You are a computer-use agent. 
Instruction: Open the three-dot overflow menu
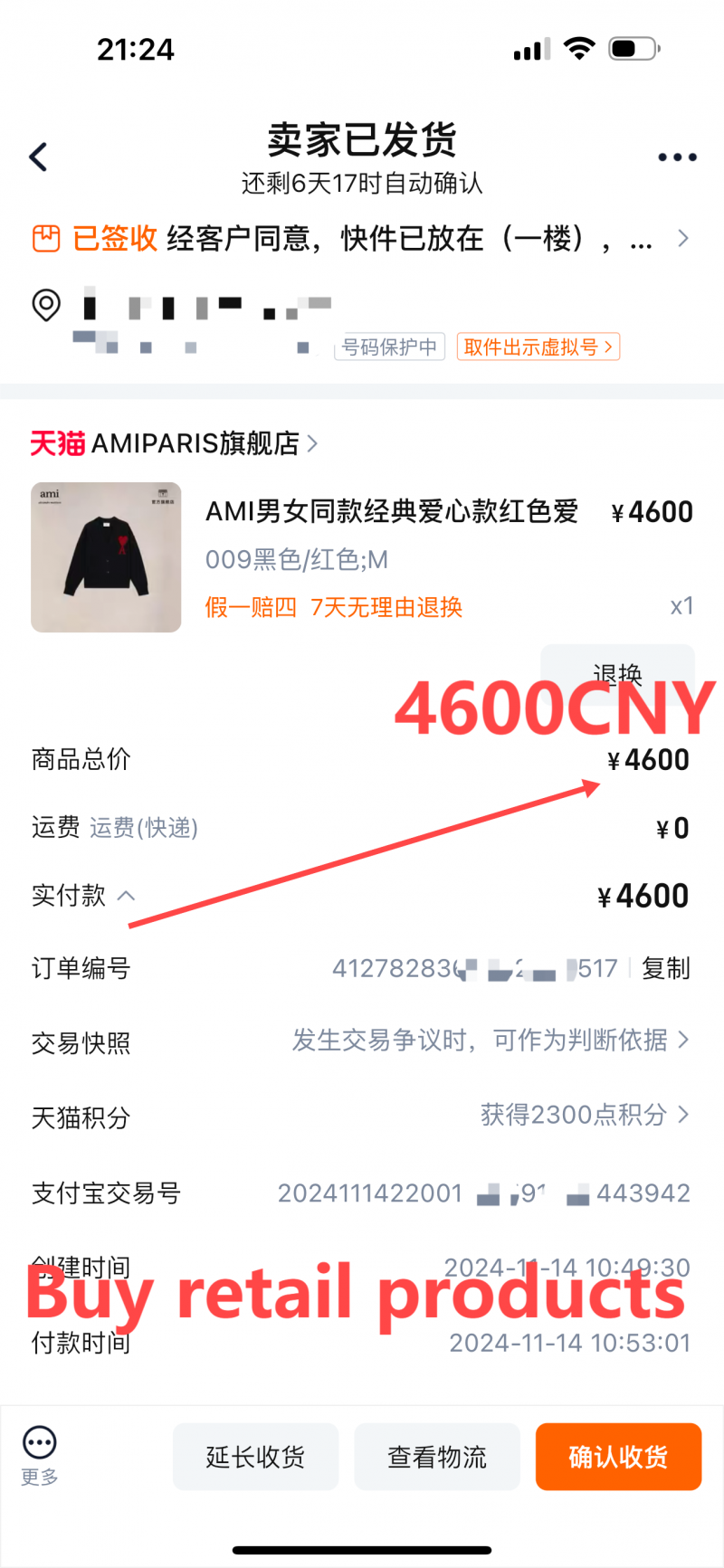point(676,157)
